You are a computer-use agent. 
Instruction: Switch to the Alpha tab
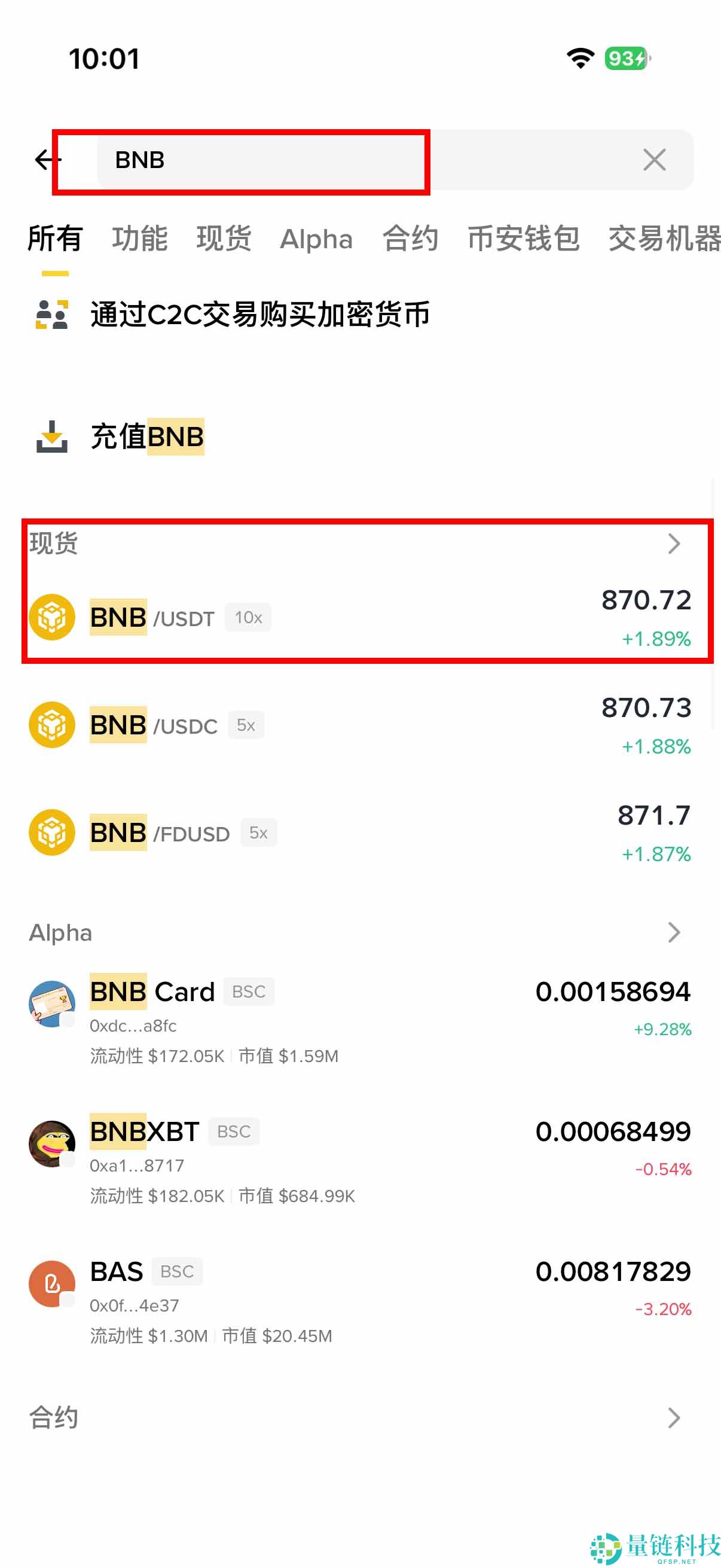316,239
